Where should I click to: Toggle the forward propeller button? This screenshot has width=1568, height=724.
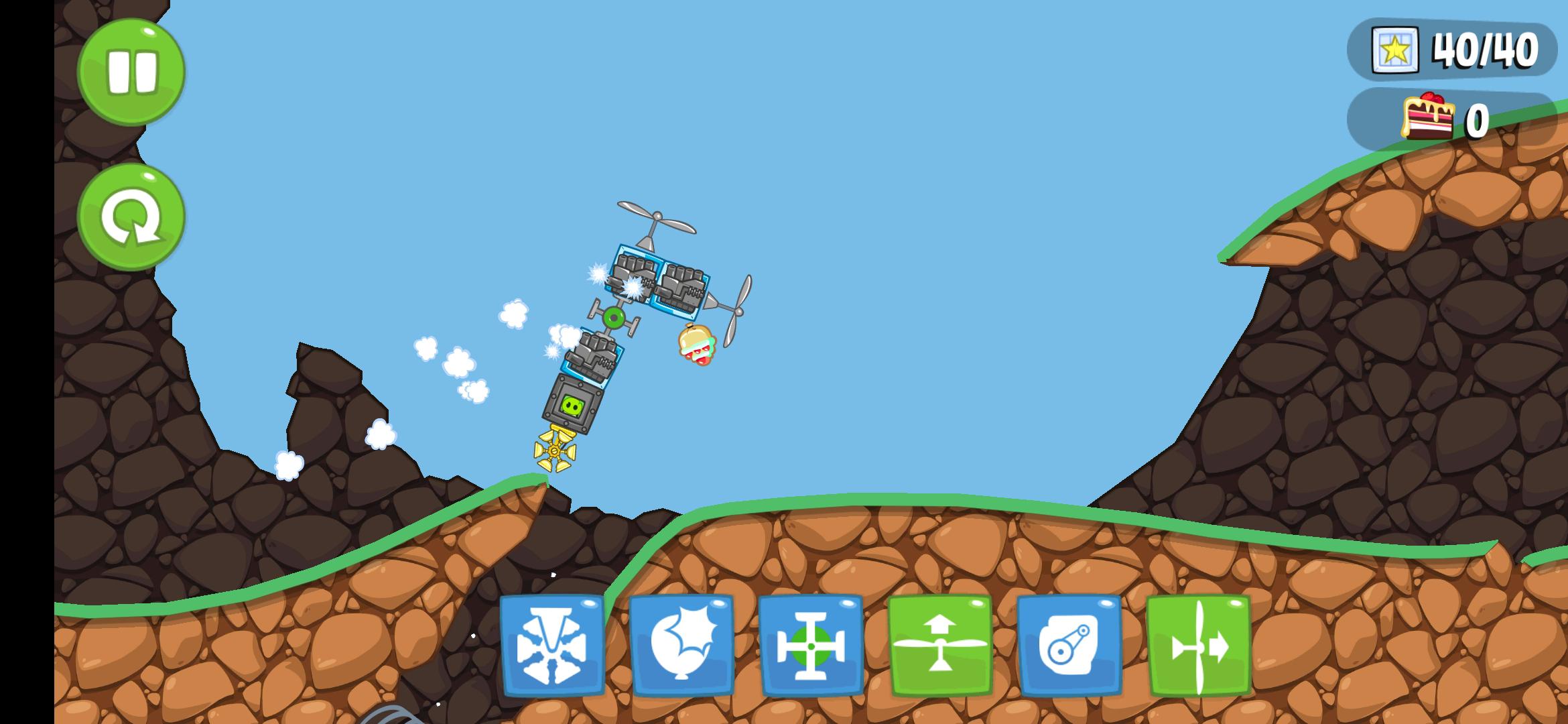point(1199,646)
